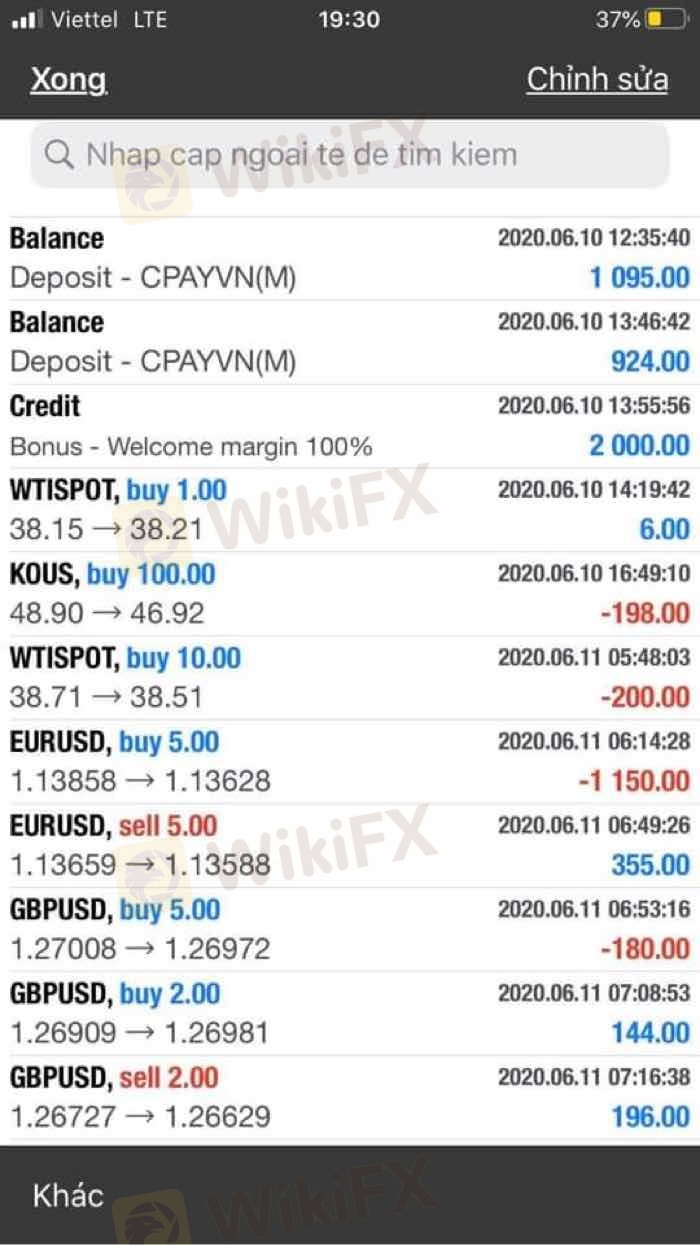
Task: Open the Khác menu at the bottom
Action: pos(68,1195)
